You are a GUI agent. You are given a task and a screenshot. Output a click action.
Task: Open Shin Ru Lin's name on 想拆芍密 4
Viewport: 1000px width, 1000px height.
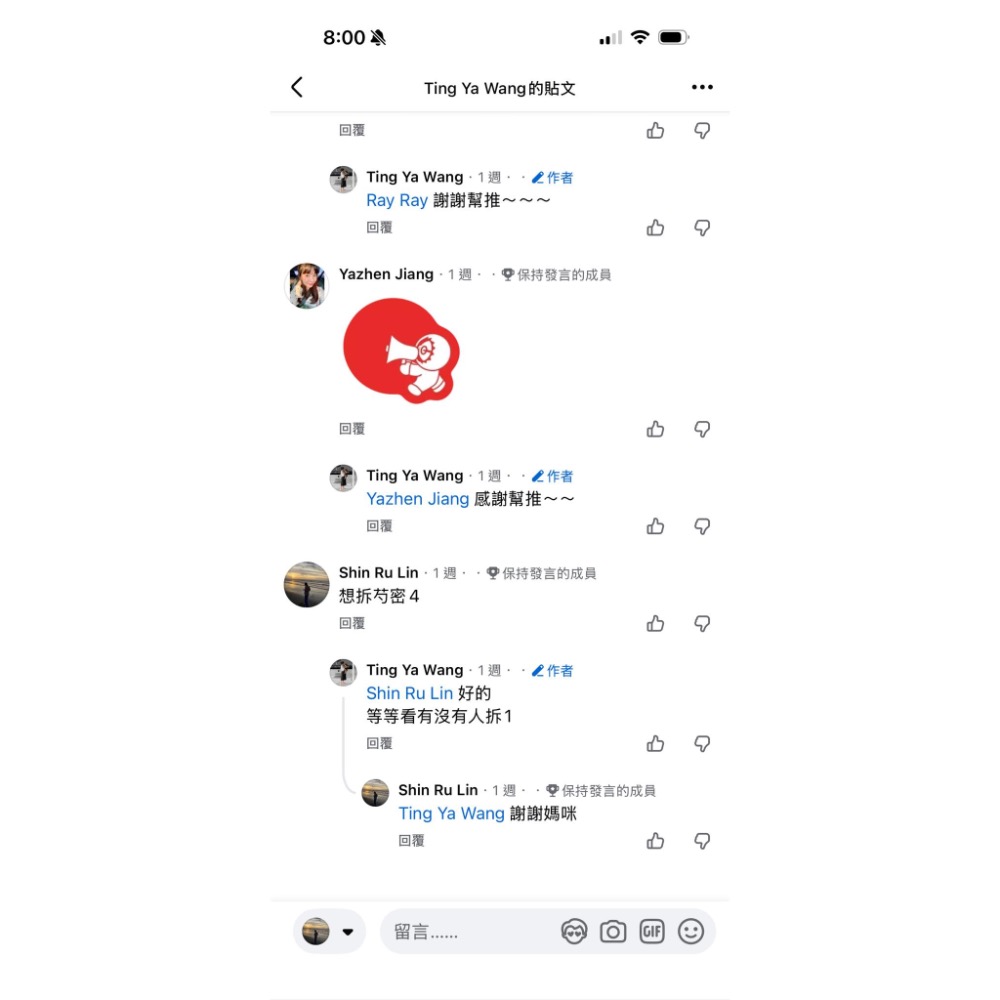pyautogui.click(x=378, y=573)
